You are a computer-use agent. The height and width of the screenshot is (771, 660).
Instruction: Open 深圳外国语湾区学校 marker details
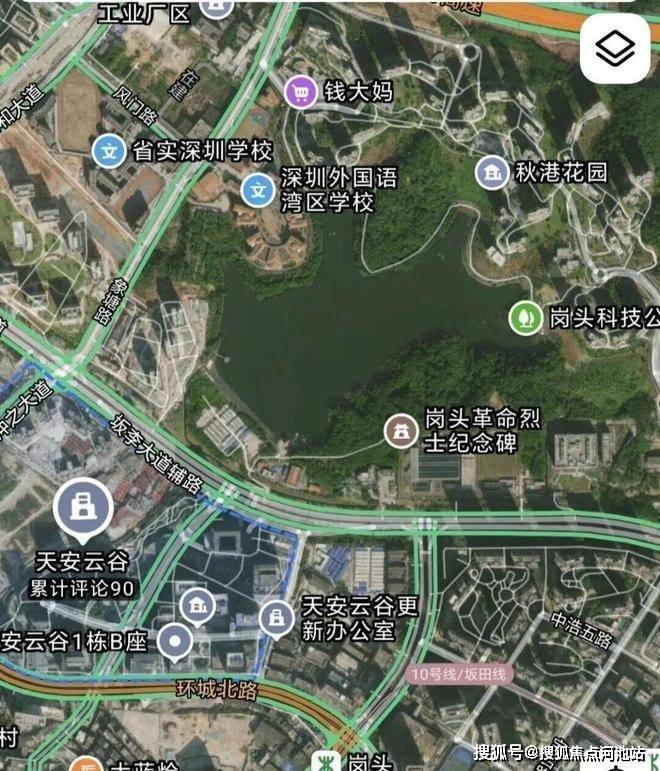pyautogui.click(x=259, y=189)
